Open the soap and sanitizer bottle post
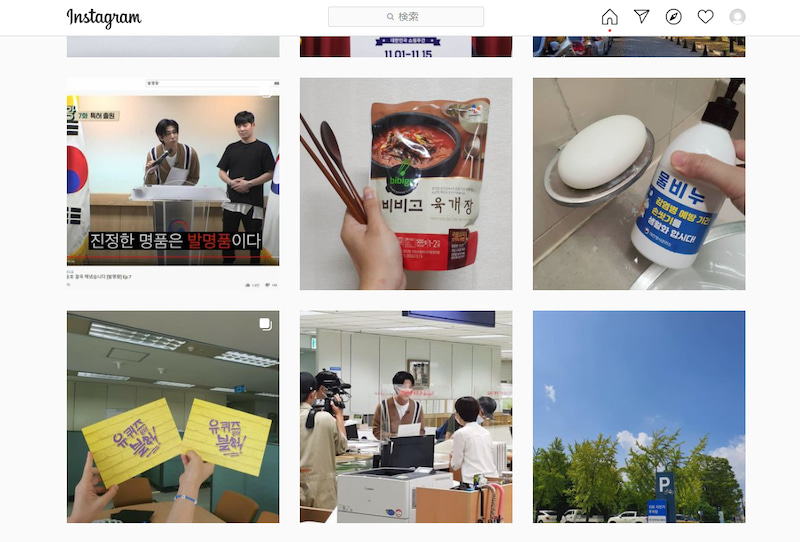This screenshot has height=542, width=800. 639,184
